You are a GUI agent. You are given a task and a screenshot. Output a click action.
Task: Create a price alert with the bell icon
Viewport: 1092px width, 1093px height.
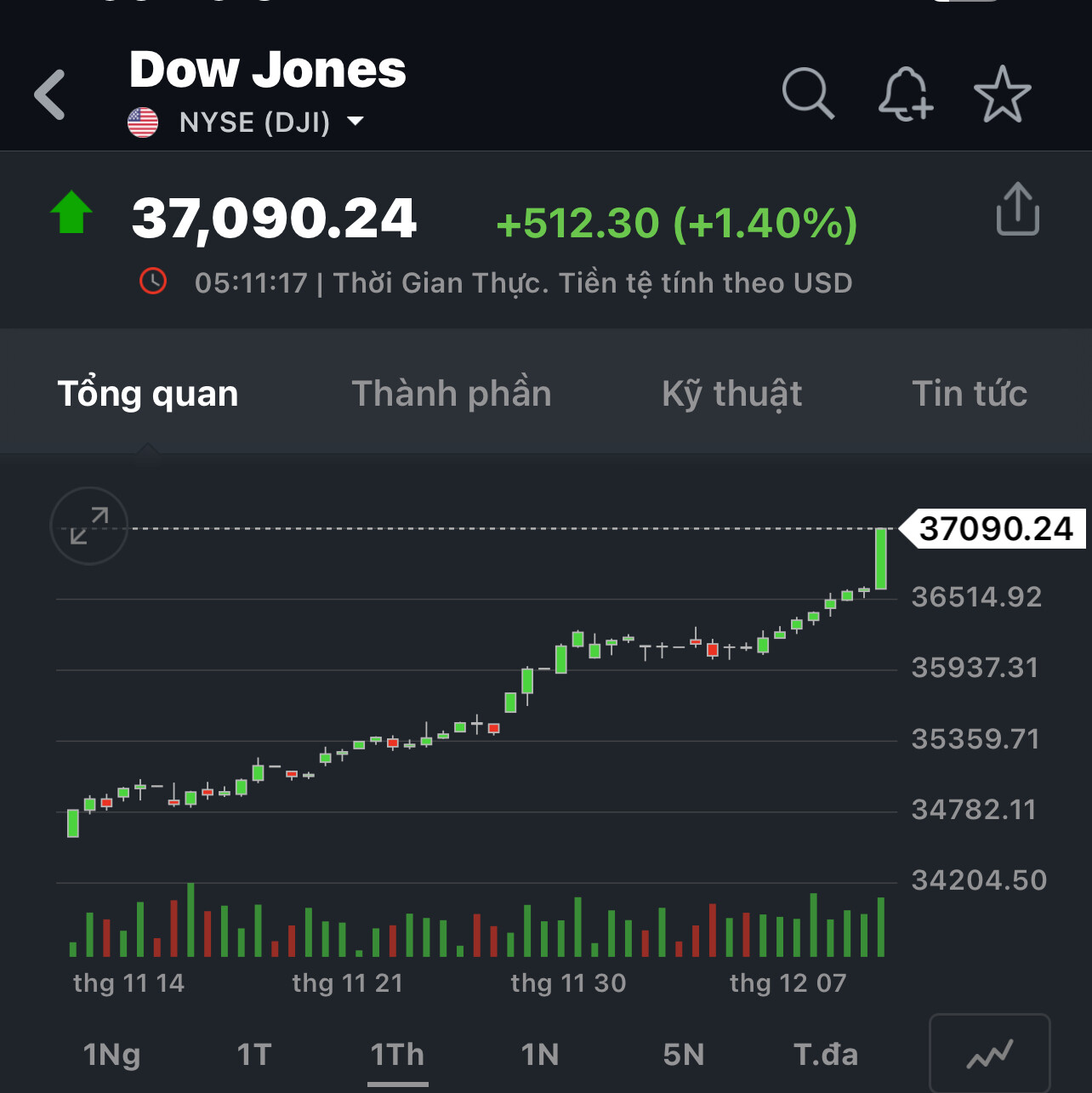(x=905, y=94)
